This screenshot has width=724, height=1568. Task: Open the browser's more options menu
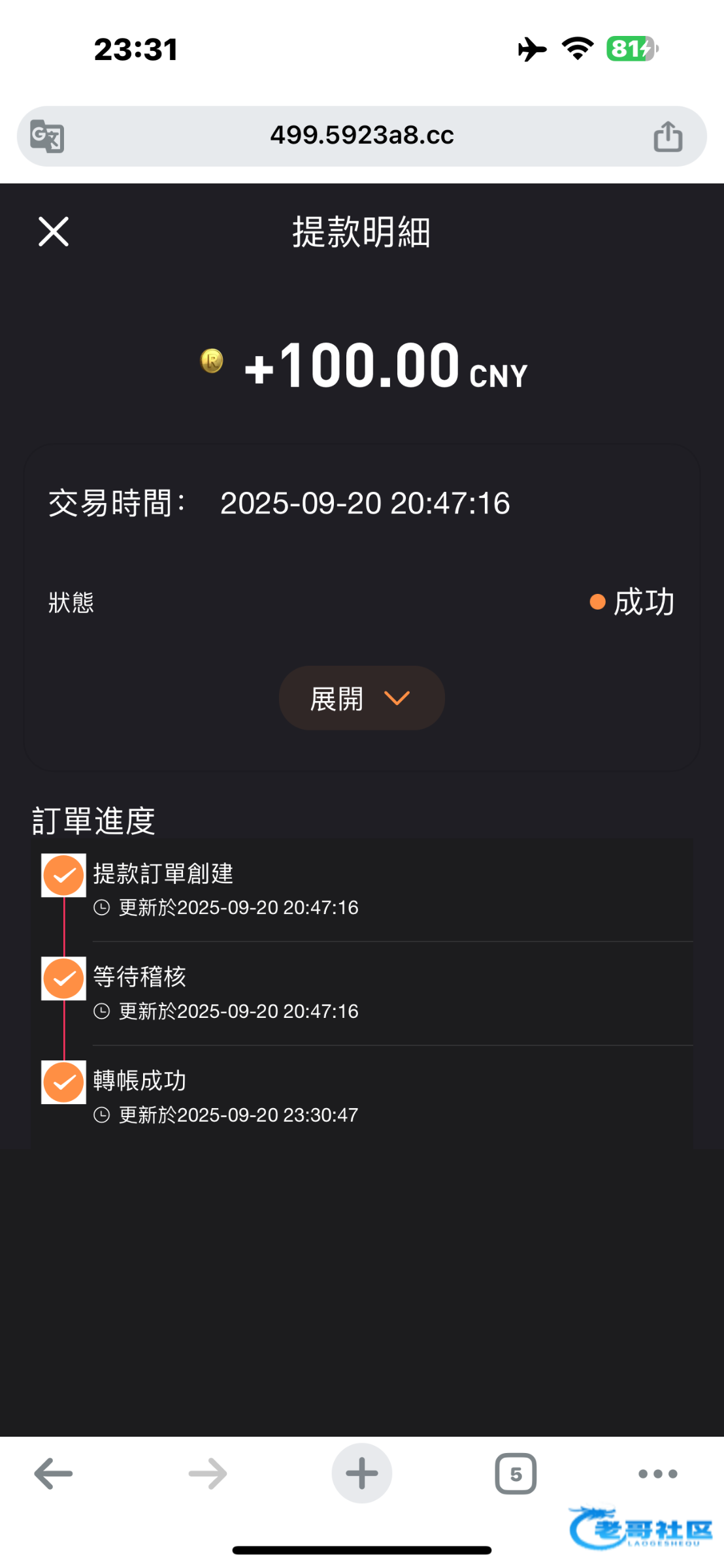[x=657, y=1474]
